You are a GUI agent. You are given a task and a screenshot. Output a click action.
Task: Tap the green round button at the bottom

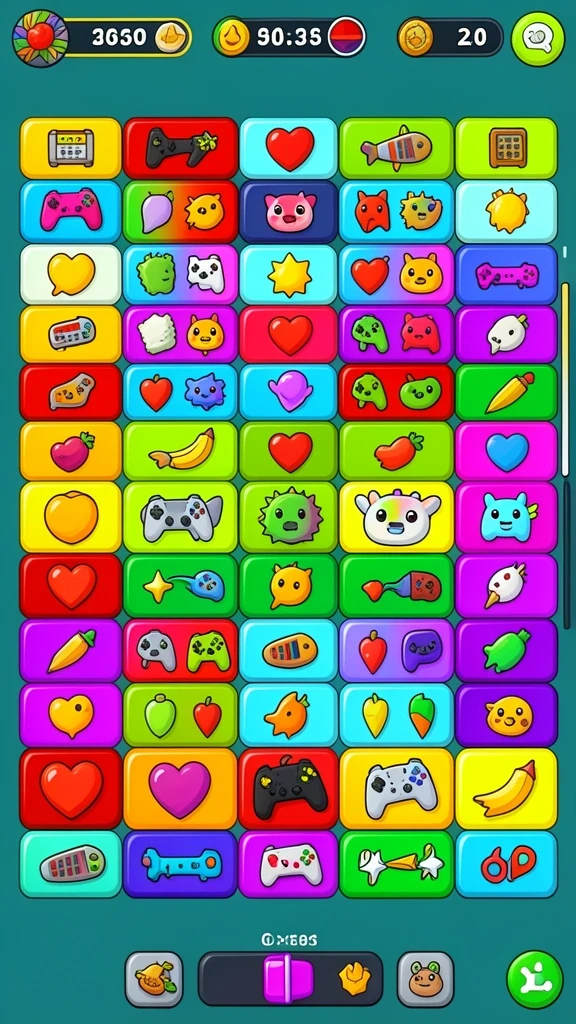535,980
